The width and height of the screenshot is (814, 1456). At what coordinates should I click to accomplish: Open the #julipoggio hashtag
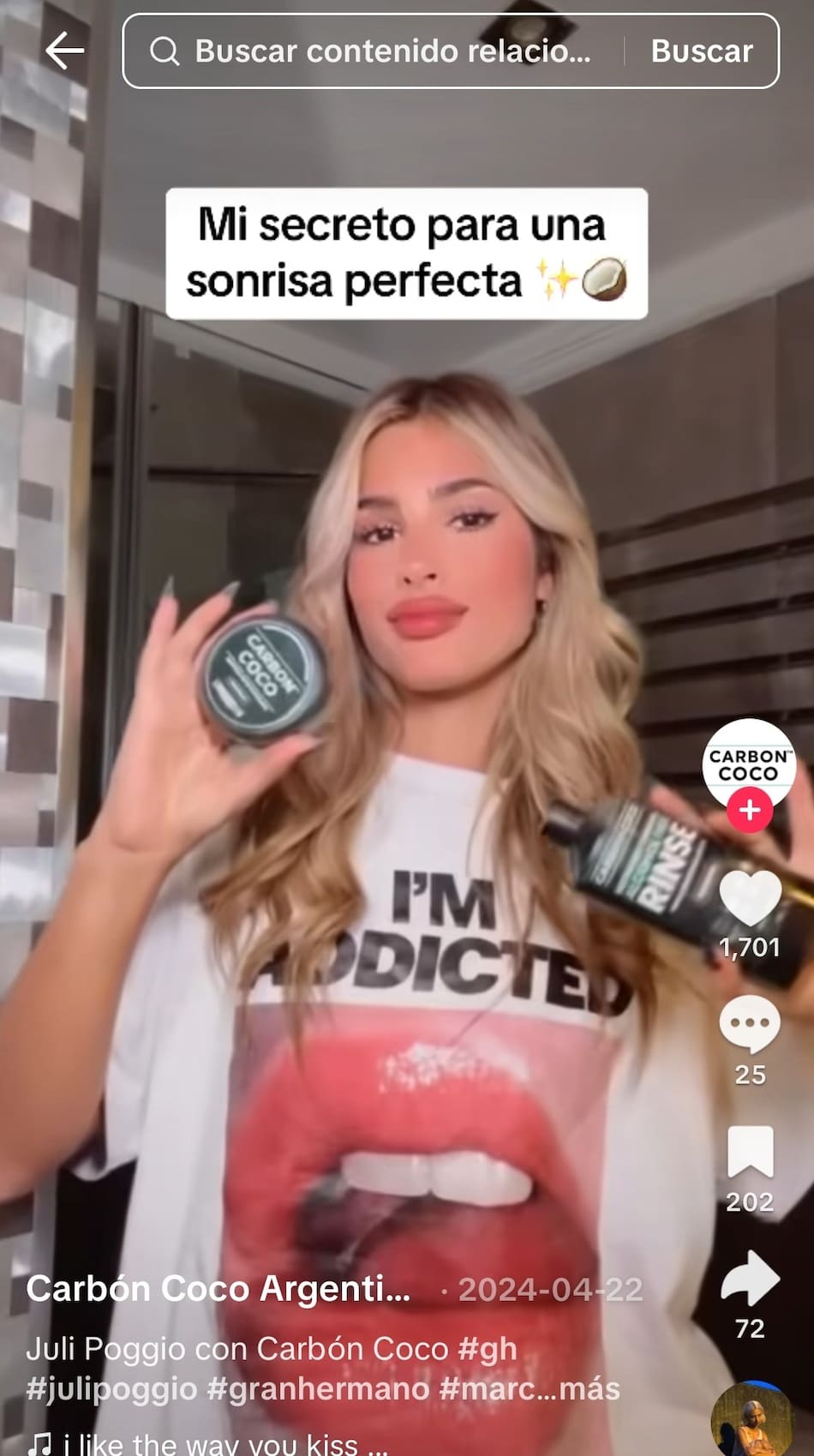[111, 1388]
